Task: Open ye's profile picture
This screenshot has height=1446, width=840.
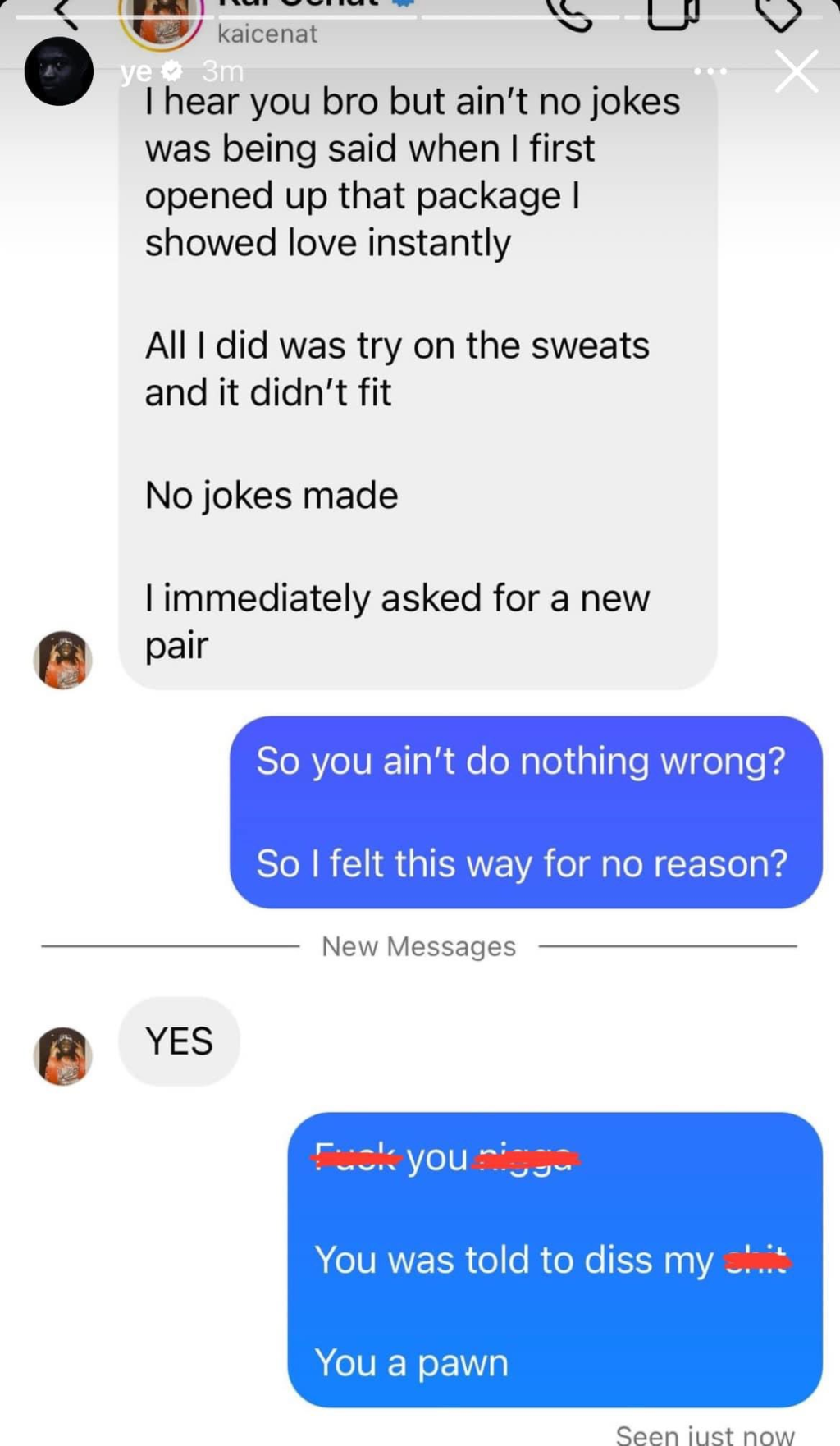Action: tap(58, 71)
